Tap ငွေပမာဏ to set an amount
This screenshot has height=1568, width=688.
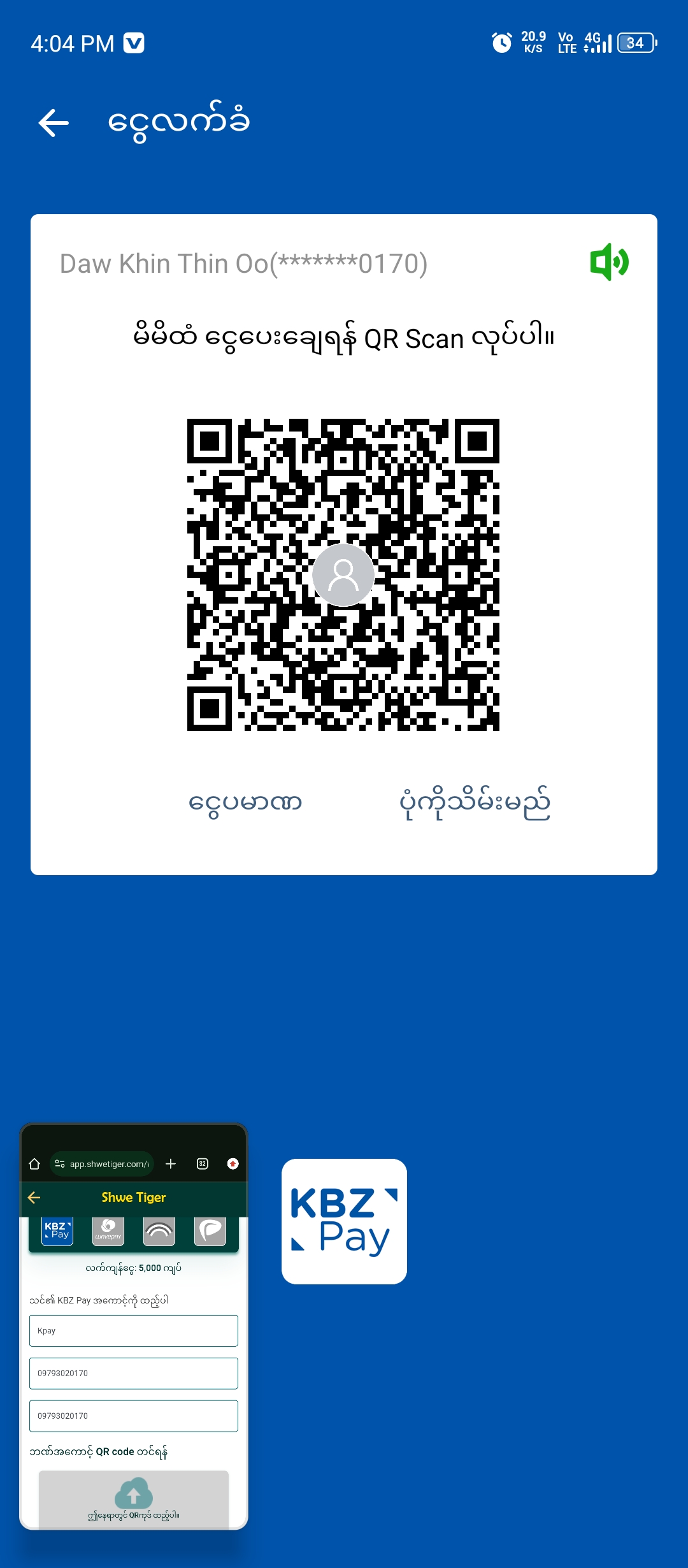point(245,802)
